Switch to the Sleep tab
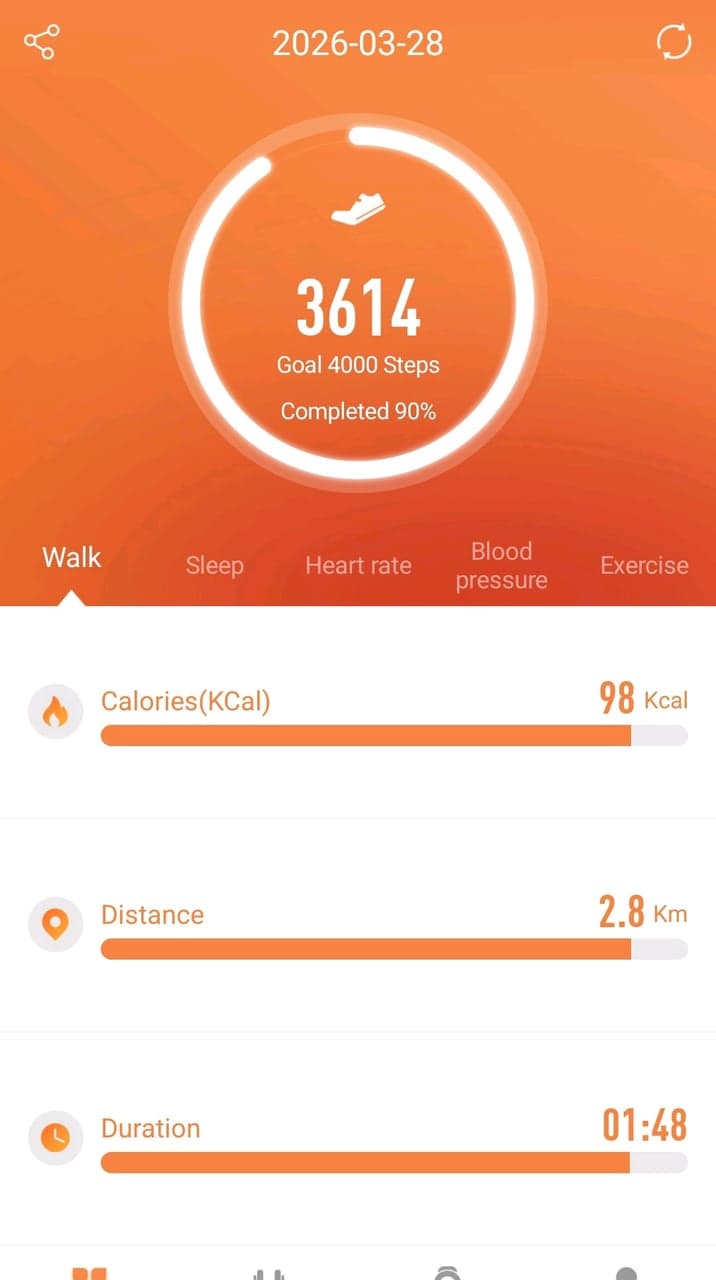This screenshot has width=716, height=1280. pos(214,565)
